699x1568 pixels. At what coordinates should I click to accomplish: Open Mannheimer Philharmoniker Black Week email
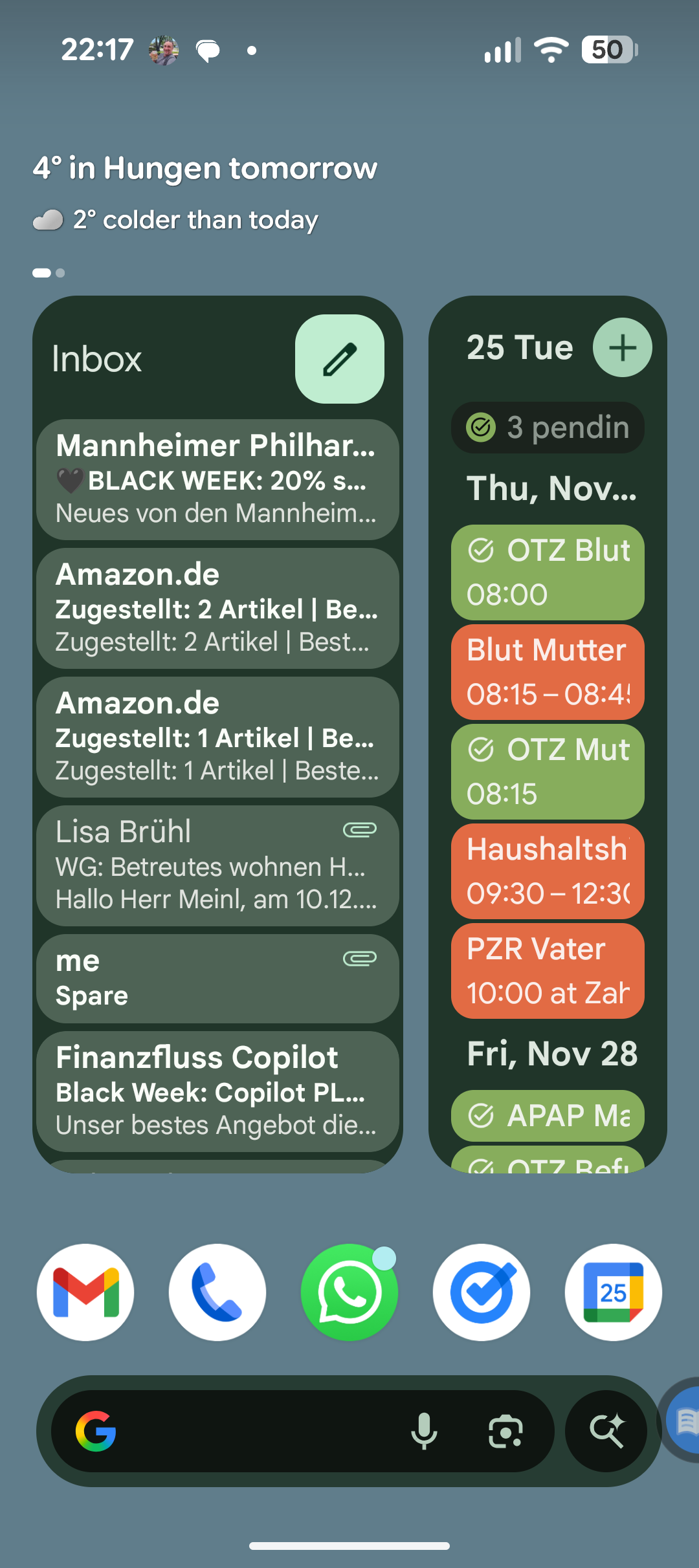click(x=217, y=479)
